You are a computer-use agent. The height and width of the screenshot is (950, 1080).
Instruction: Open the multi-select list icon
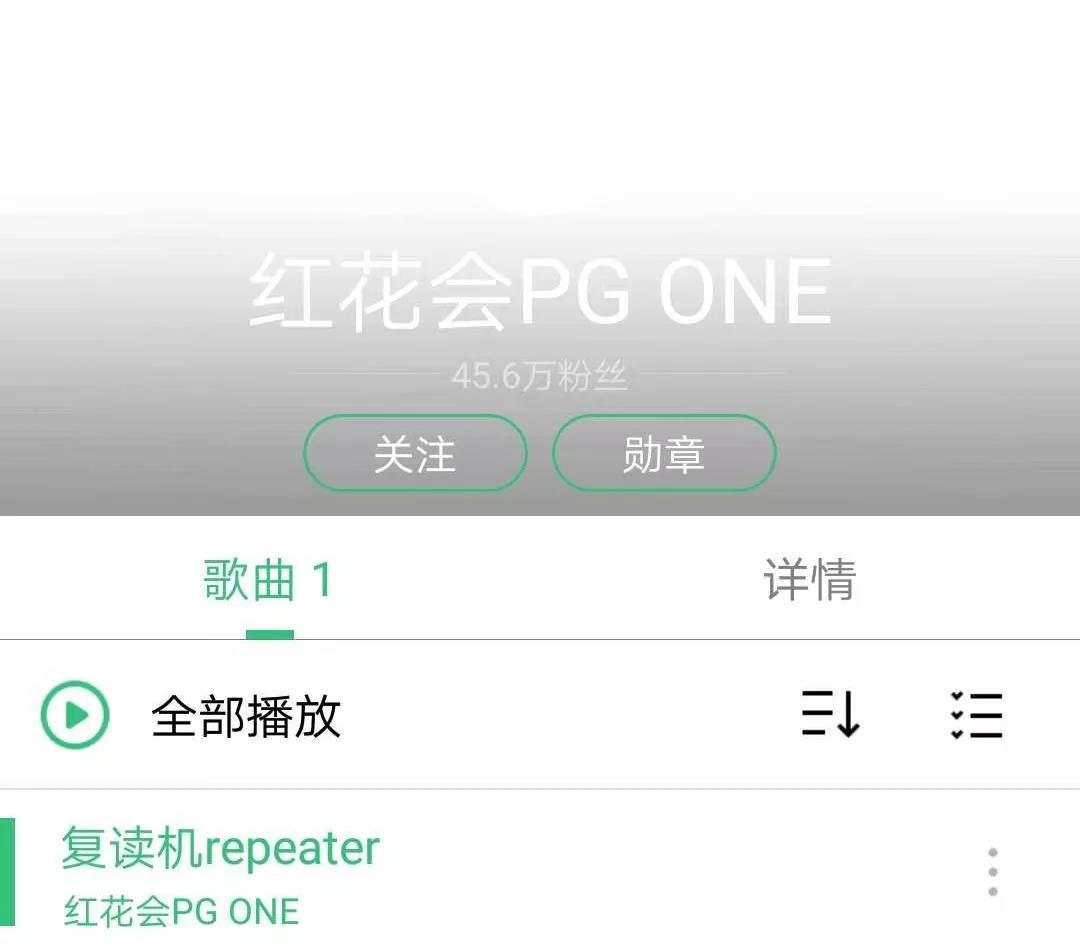coord(975,714)
